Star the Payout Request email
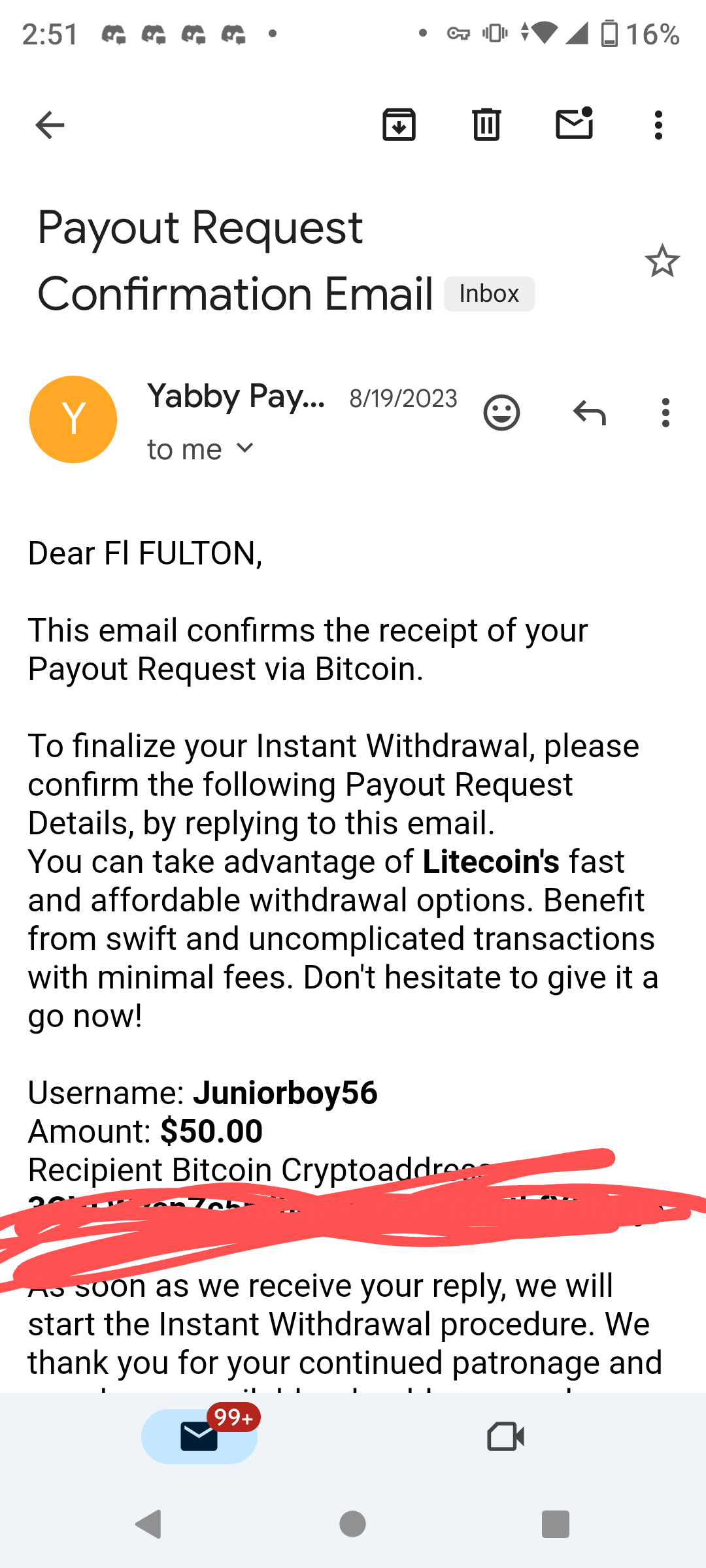 pyautogui.click(x=662, y=261)
